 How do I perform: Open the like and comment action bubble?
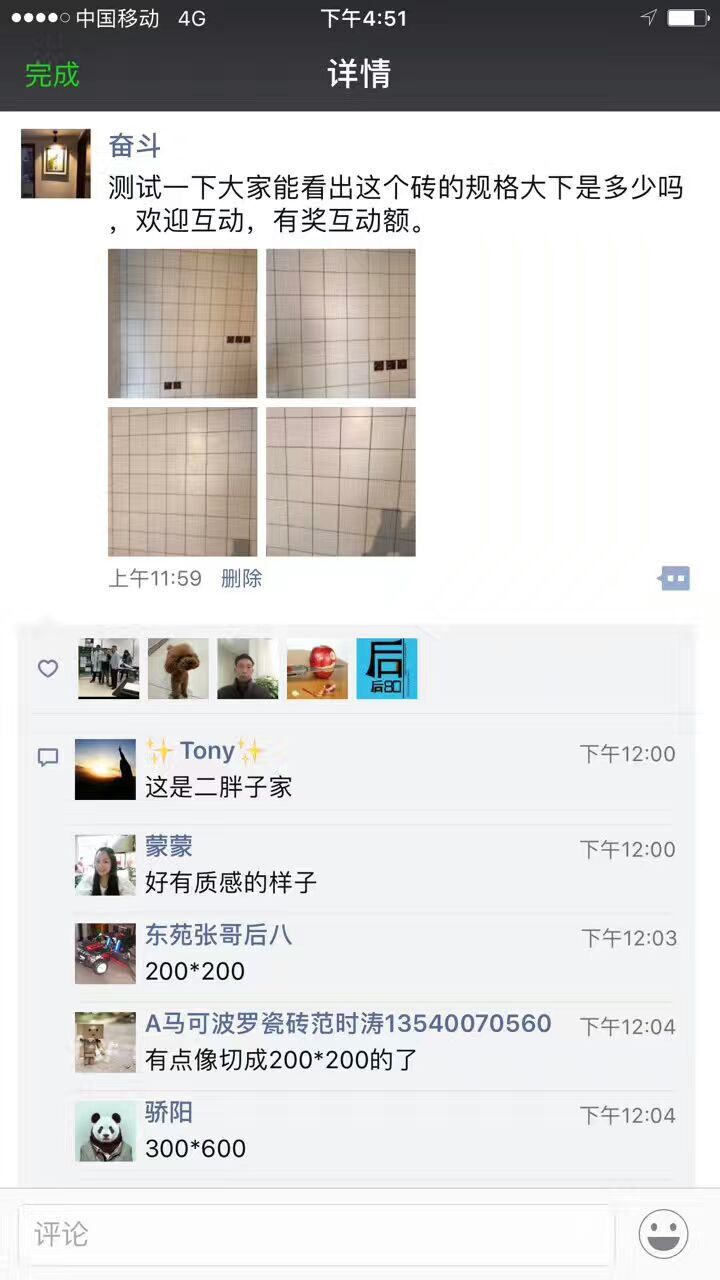pos(675,578)
